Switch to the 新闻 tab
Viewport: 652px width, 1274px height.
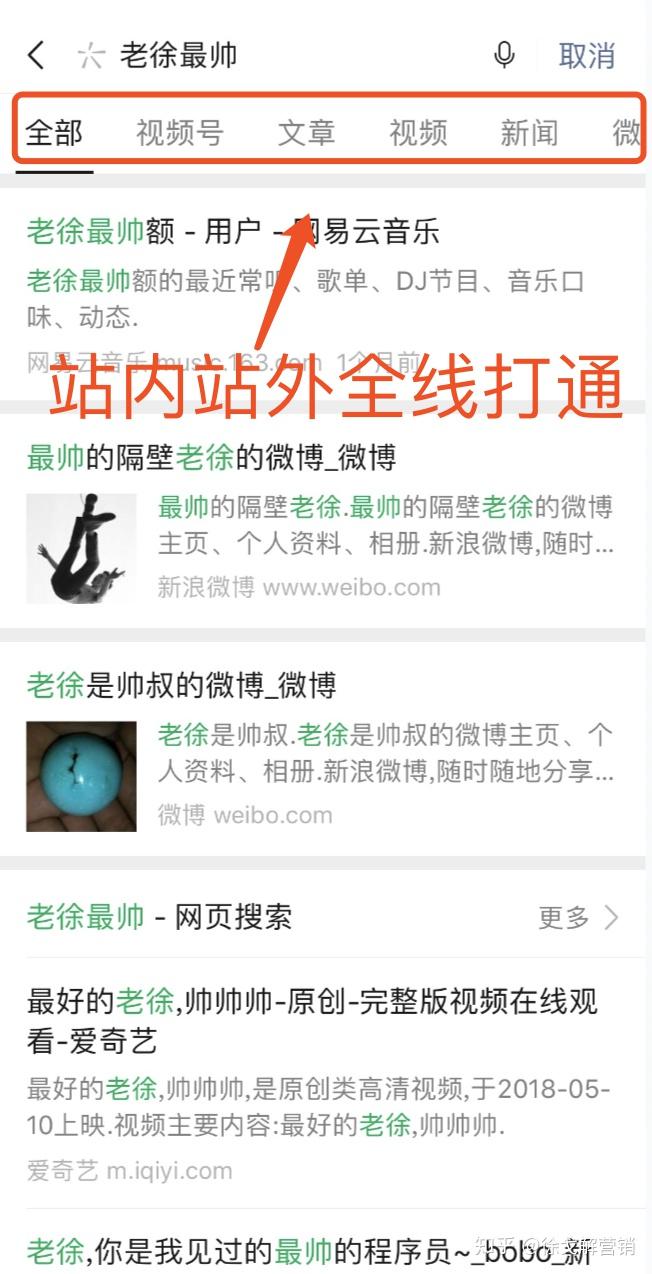pos(529,132)
